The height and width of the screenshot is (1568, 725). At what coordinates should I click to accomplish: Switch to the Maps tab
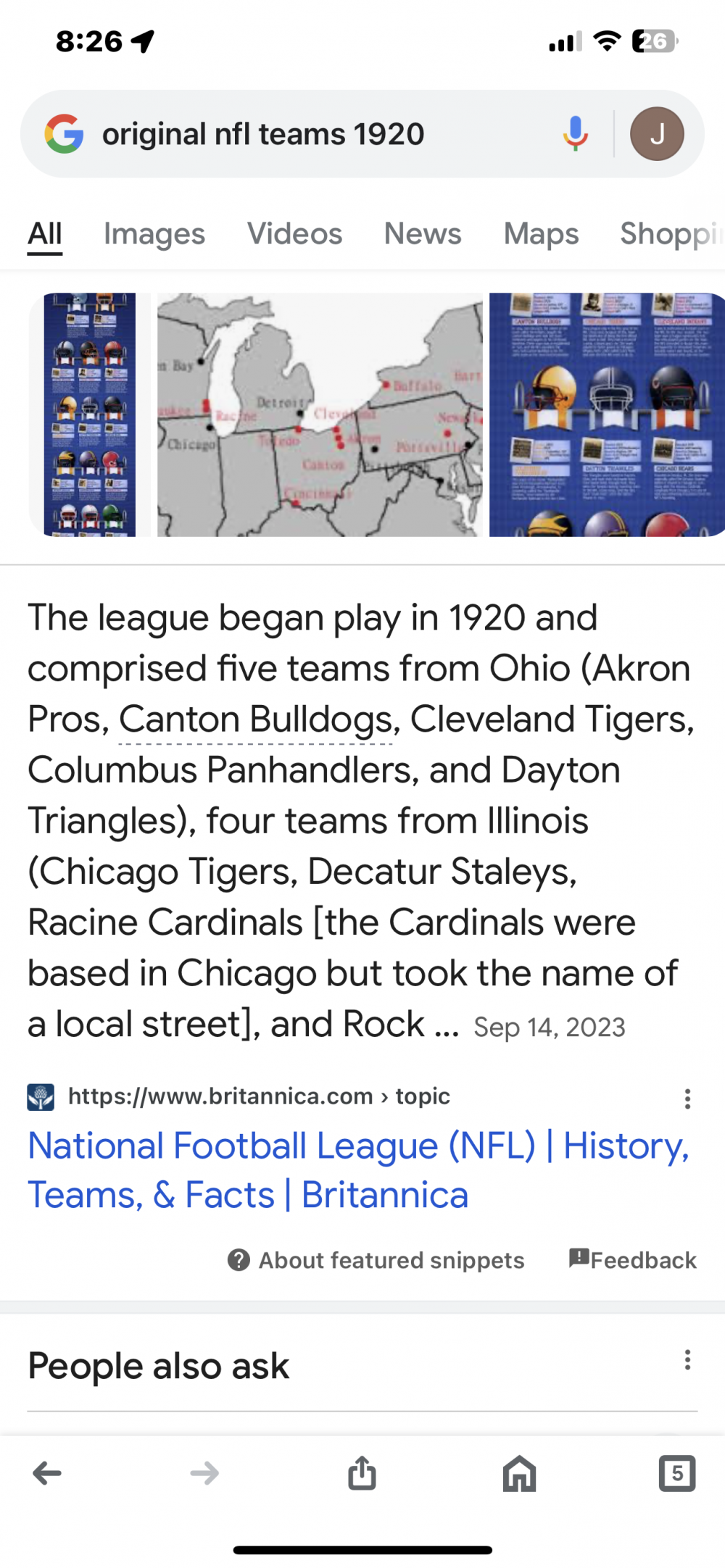coord(541,234)
